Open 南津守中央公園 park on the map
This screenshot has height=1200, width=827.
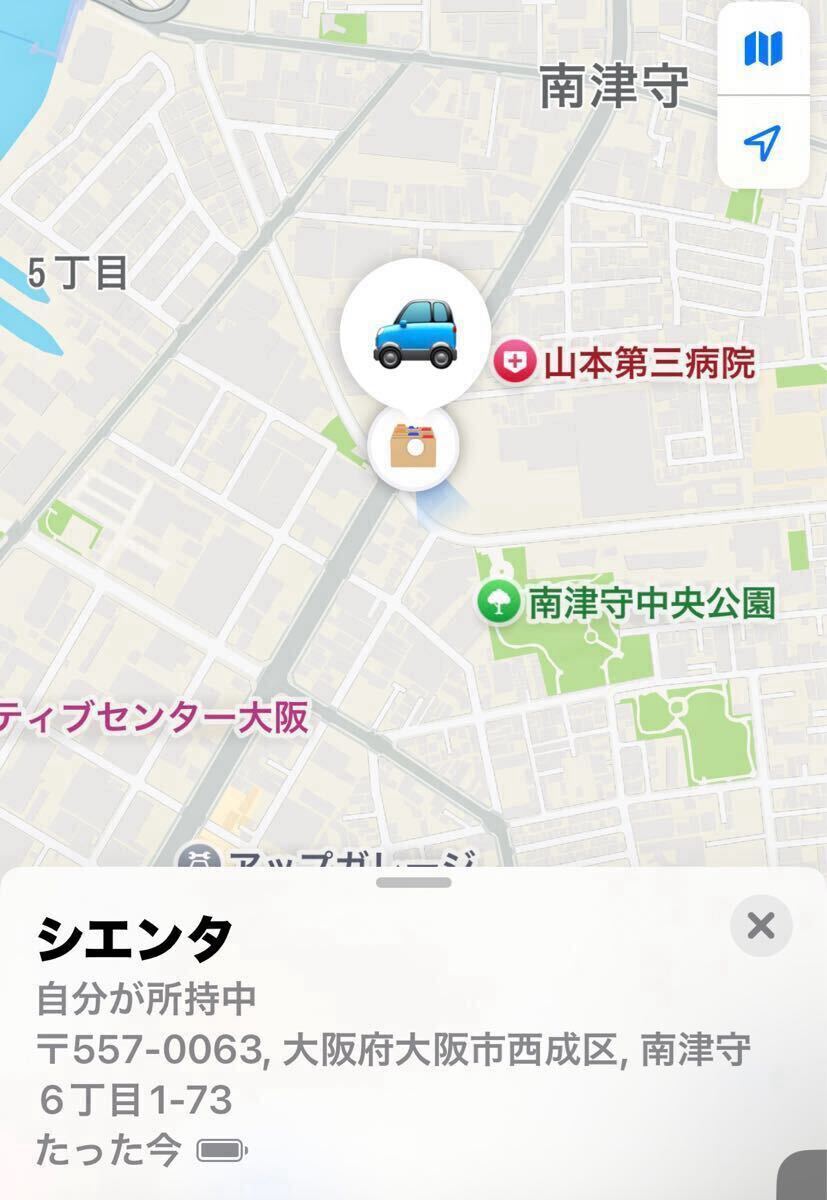click(497, 602)
